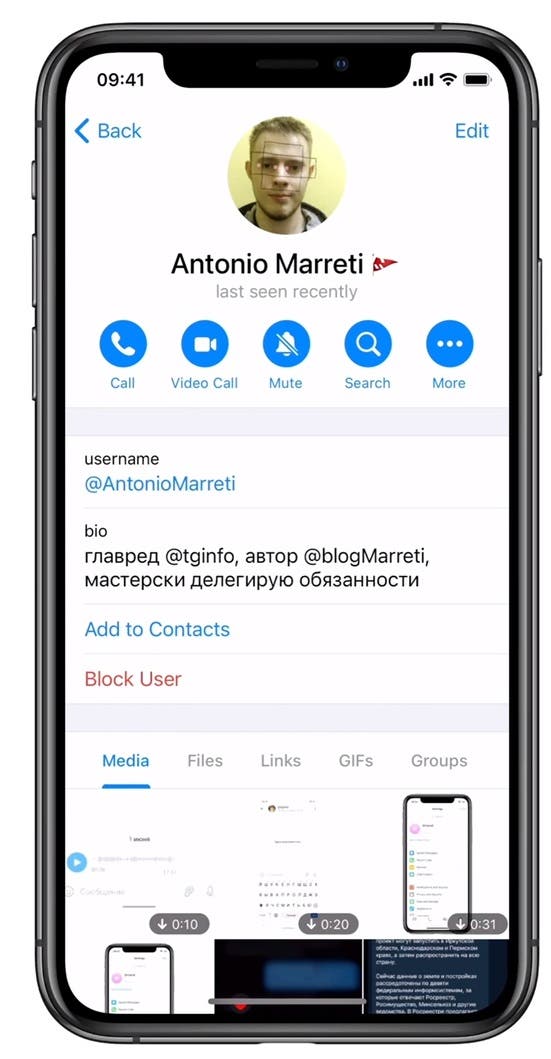Tap Edit in the top corner
551x1059 pixels.
(x=471, y=130)
